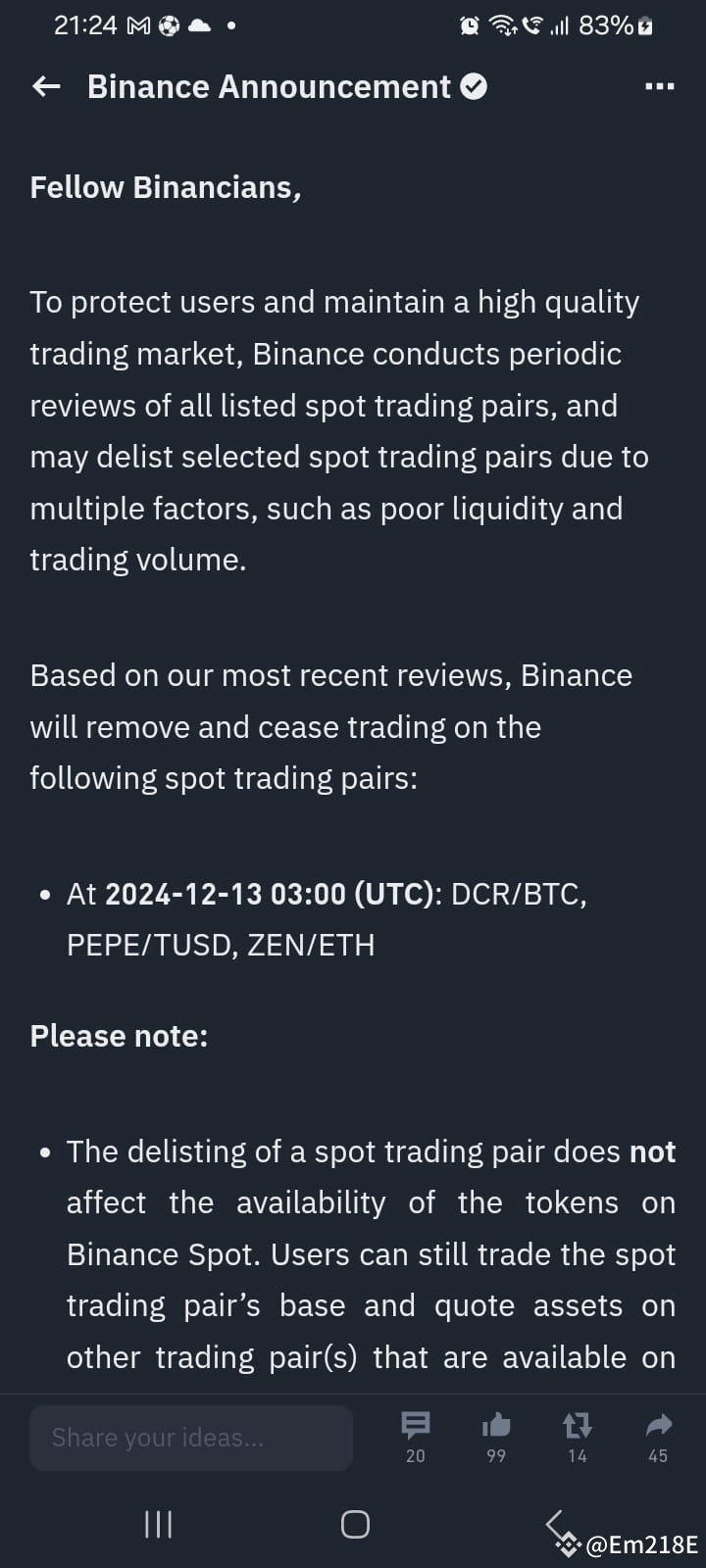Tap the clock showing 21:24
The image size is (706, 1568).
pyautogui.click(x=85, y=24)
